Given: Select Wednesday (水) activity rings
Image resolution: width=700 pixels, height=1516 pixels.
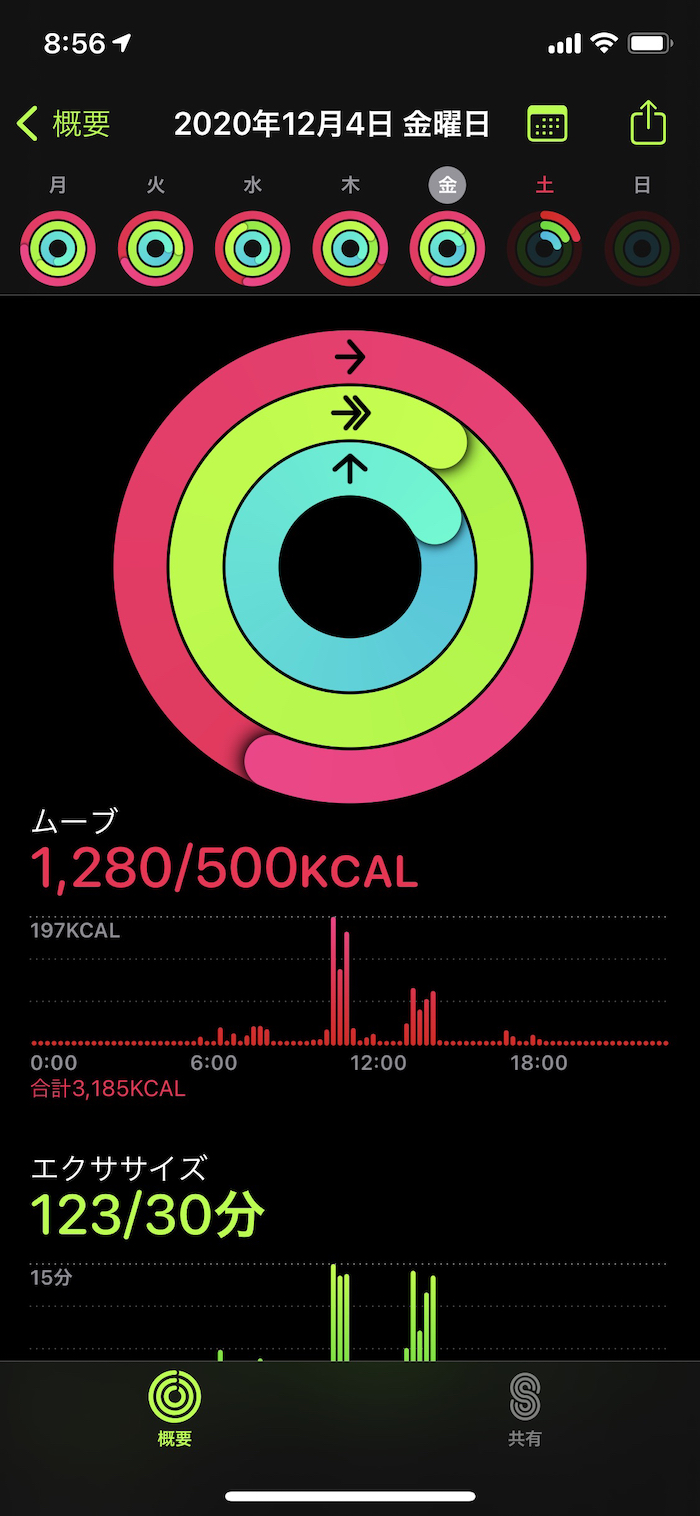Looking at the screenshot, I should pyautogui.click(x=253, y=248).
